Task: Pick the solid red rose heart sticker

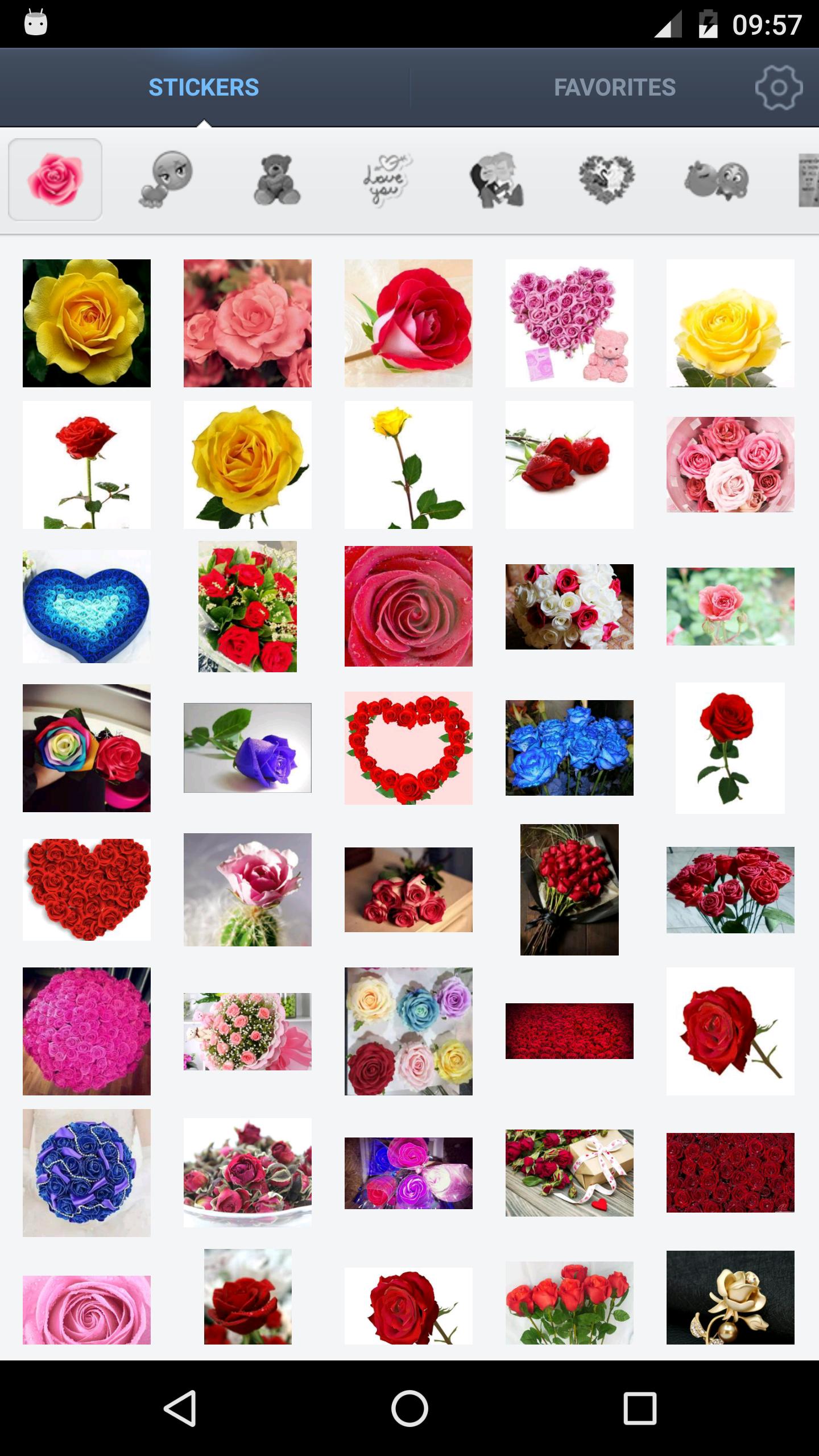Action: [x=86, y=890]
